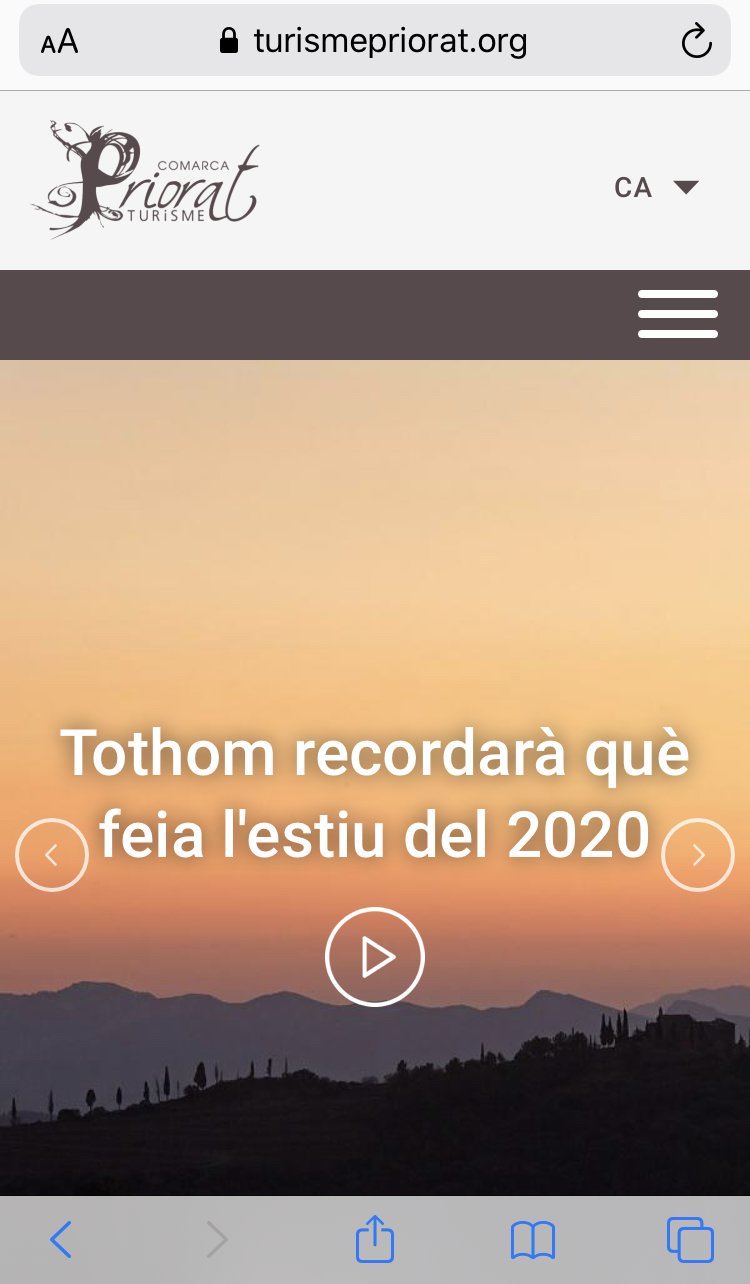750x1284 pixels.
Task: Go to the previous carousel slide
Action: click(x=52, y=855)
